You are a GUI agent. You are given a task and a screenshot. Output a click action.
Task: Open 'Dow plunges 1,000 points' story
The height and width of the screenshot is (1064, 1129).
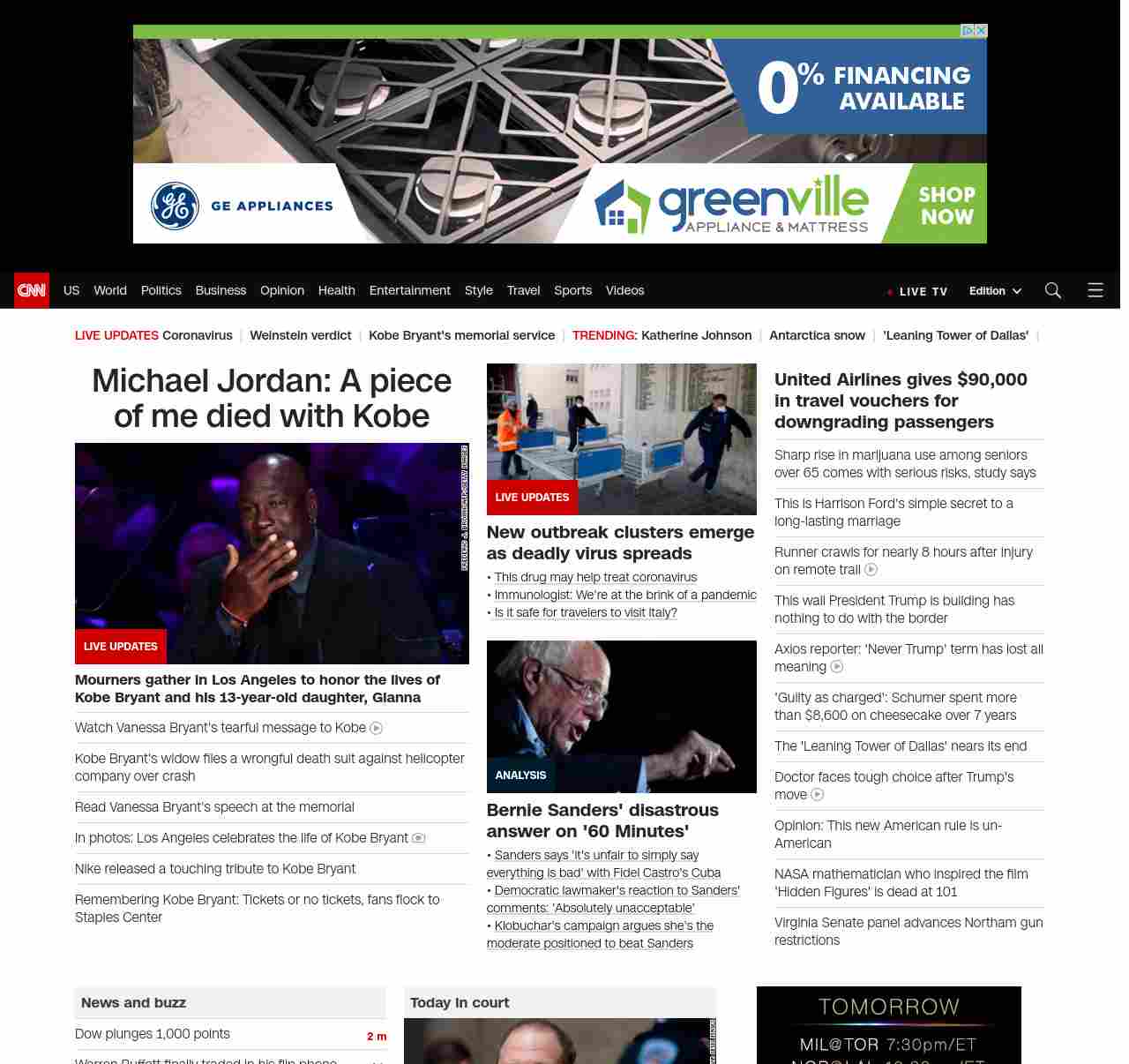click(153, 1034)
